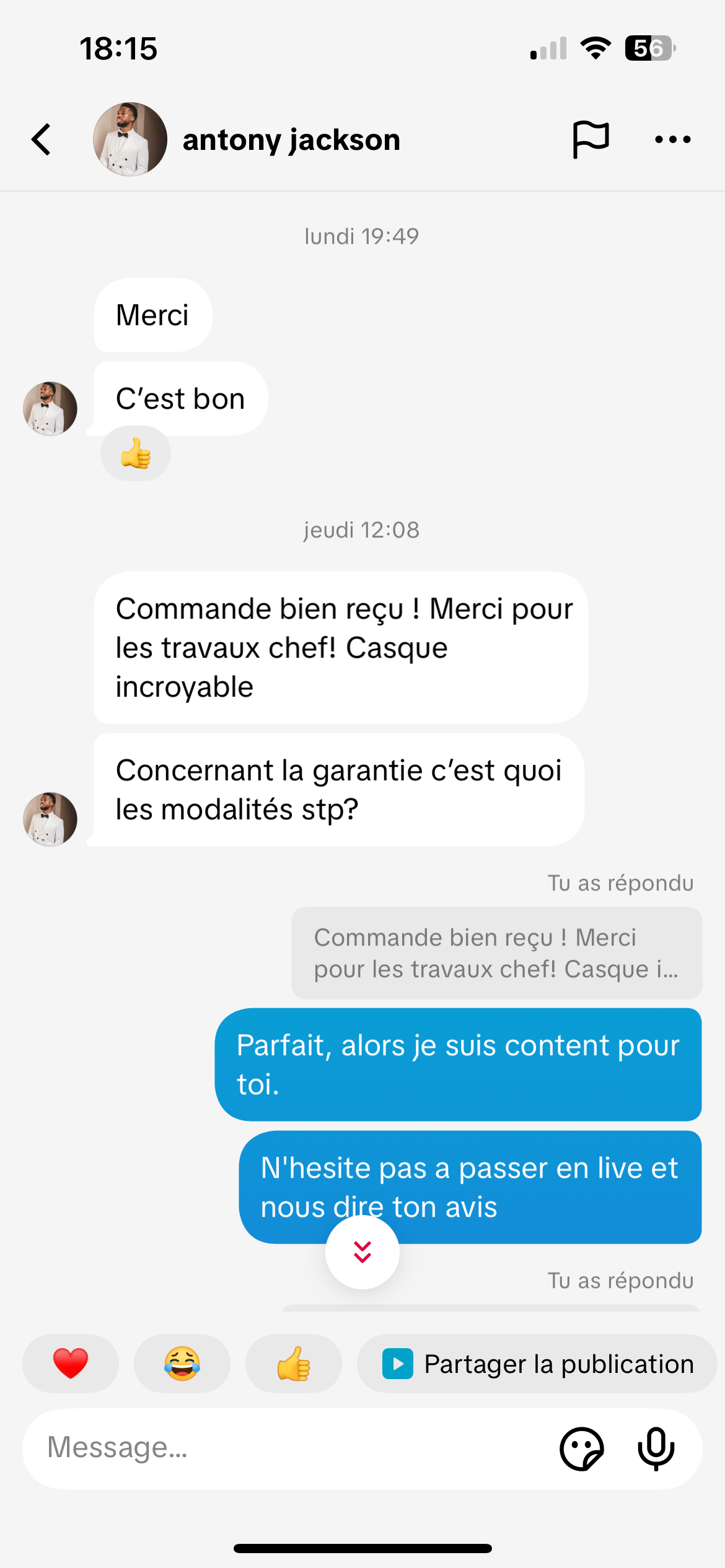Report this conversation with the flag icon
725x1568 pixels.
pyautogui.click(x=590, y=139)
